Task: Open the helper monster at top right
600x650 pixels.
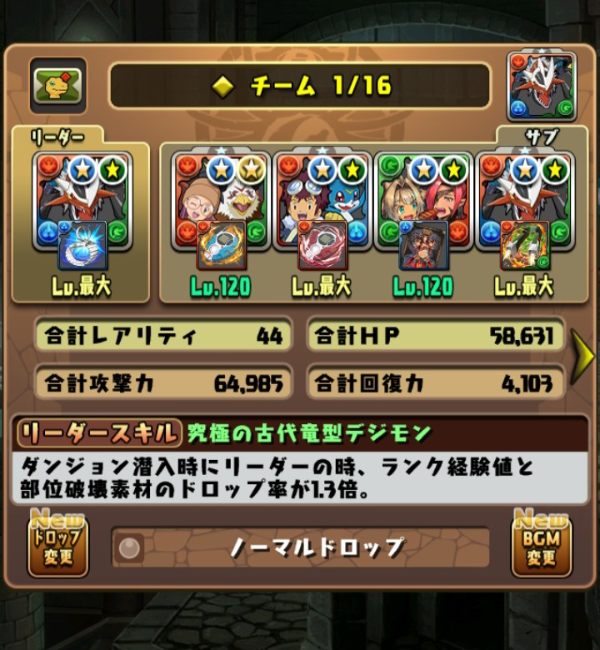Action: pyautogui.click(x=541, y=87)
